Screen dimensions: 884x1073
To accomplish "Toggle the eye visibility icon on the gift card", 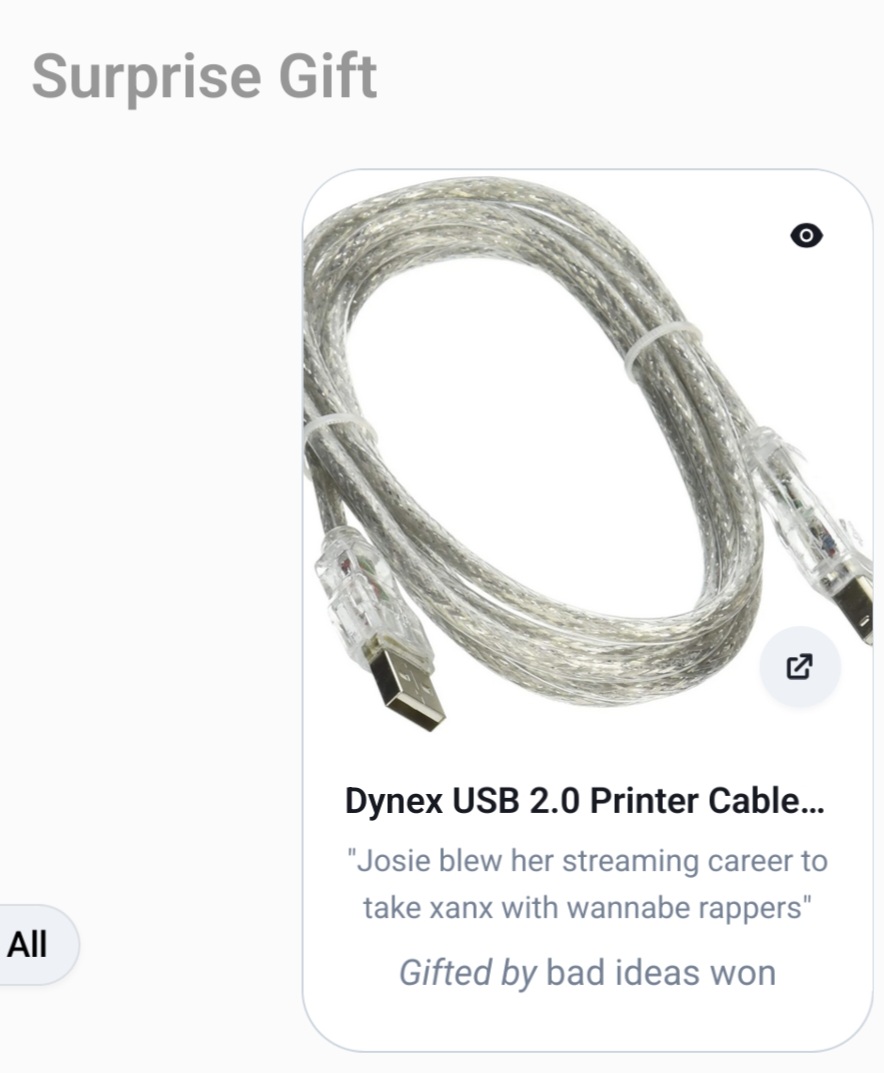I will tap(806, 236).
